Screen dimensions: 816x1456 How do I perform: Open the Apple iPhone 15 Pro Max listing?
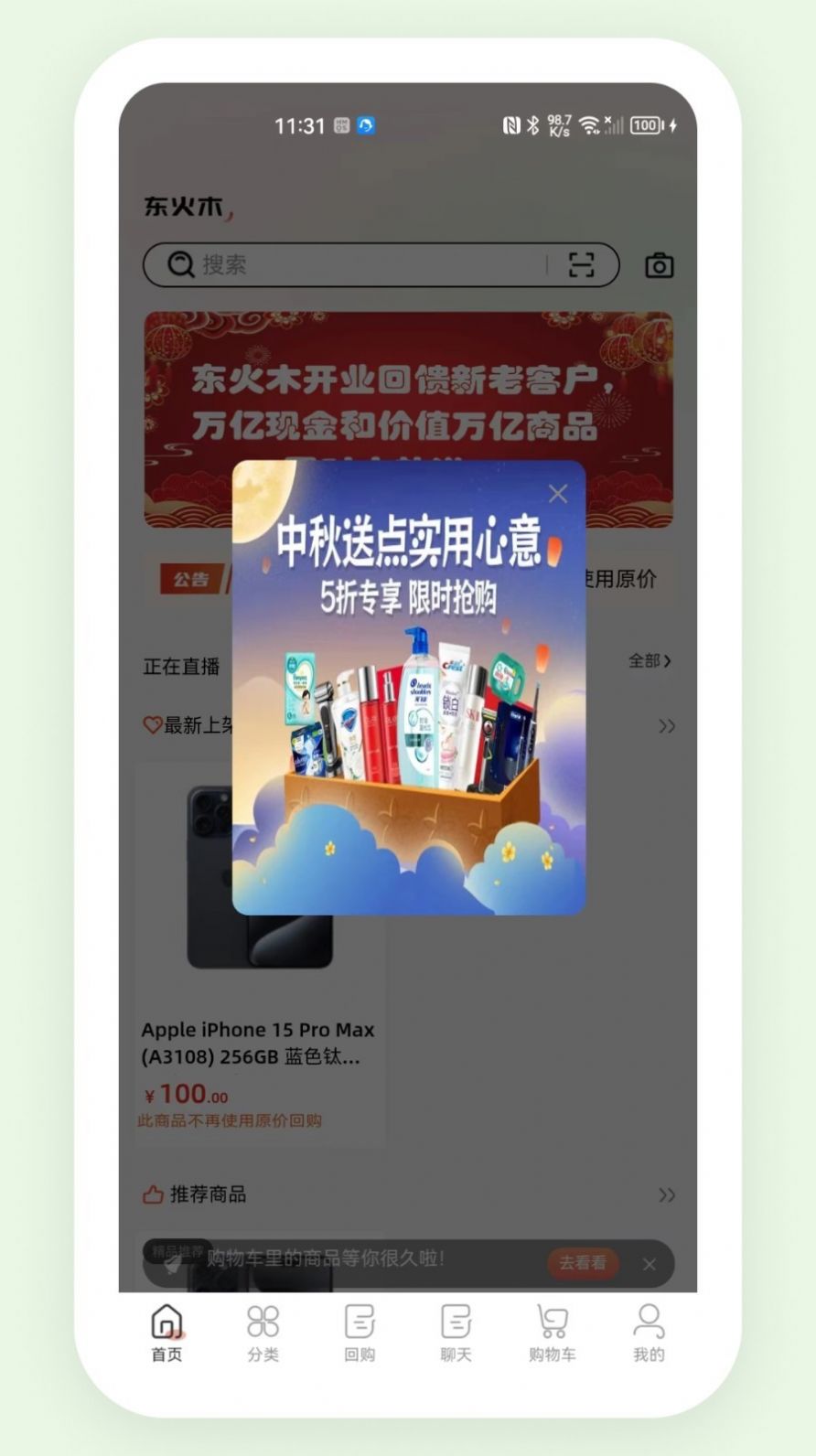259,1043
